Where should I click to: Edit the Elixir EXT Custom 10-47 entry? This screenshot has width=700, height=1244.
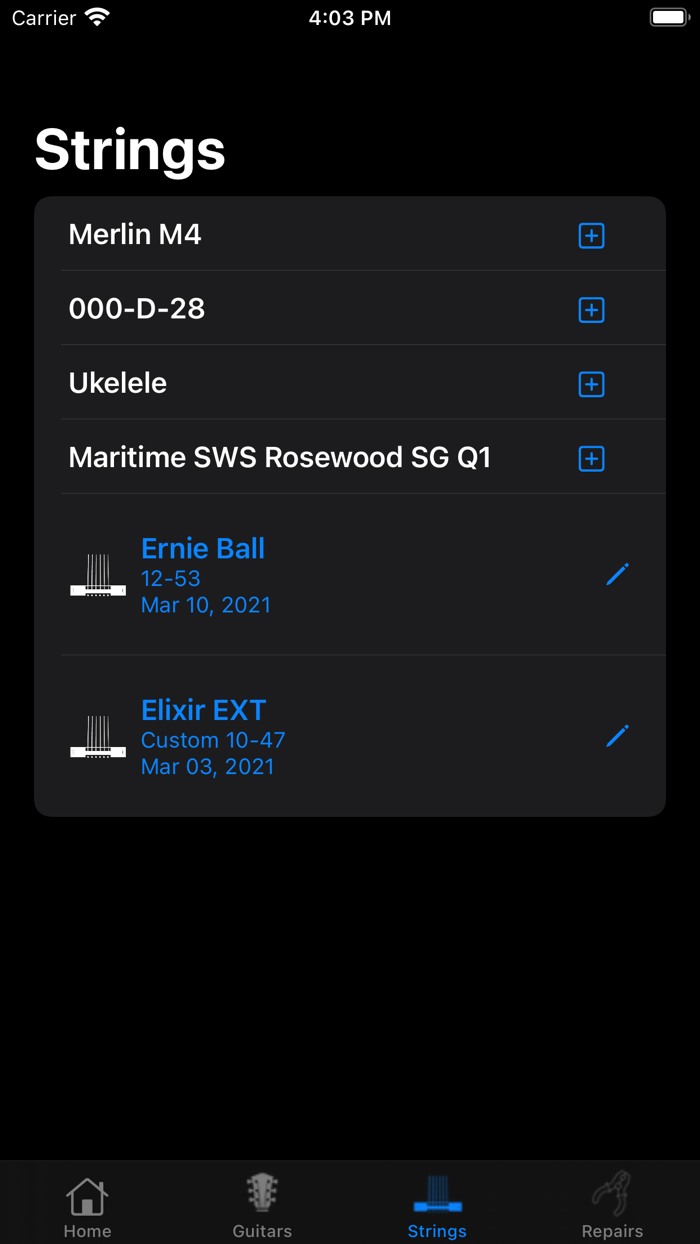[617, 736]
